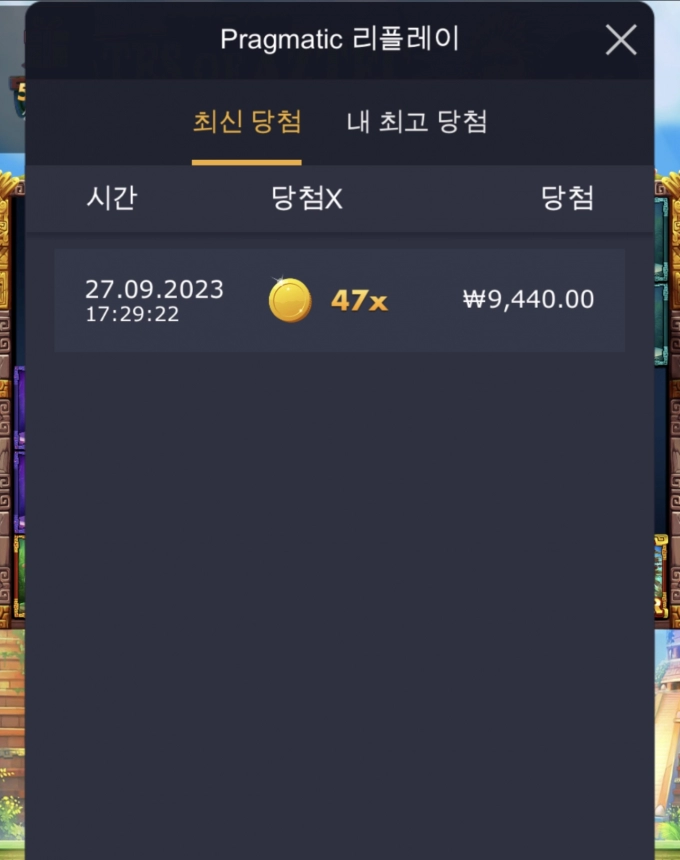Close the Pragmatic replay dialog

tap(621, 40)
